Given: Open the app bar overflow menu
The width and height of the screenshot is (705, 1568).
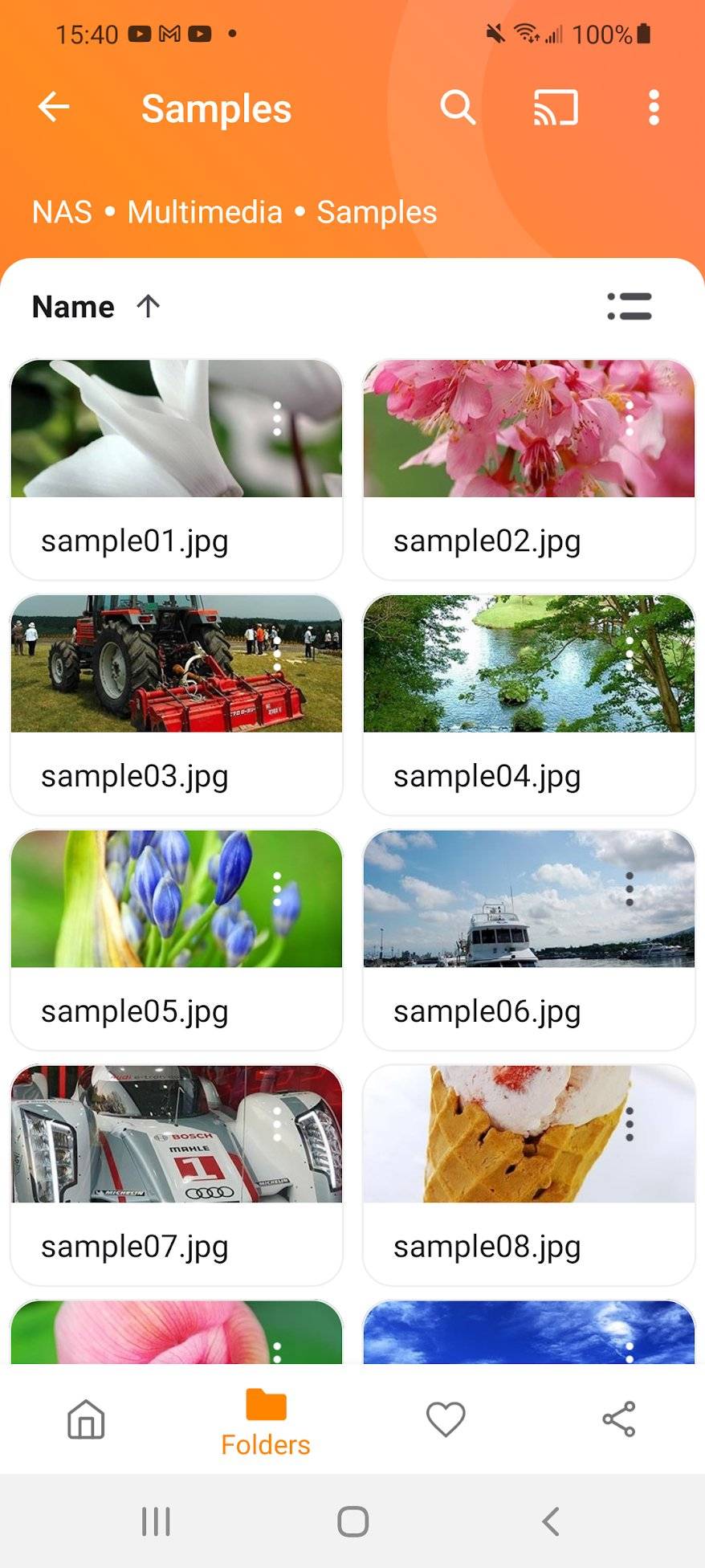Looking at the screenshot, I should [x=654, y=107].
